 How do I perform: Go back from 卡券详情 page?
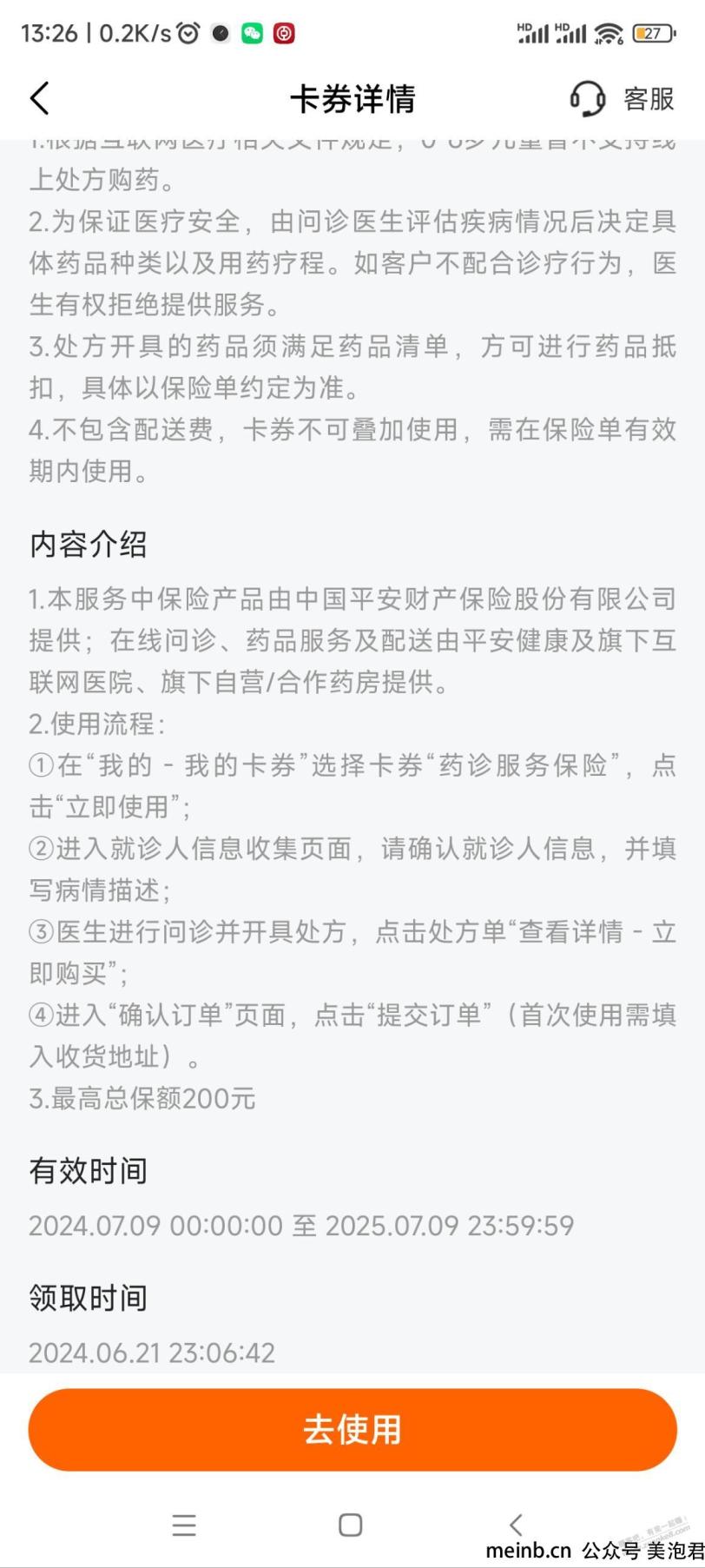coord(39,98)
